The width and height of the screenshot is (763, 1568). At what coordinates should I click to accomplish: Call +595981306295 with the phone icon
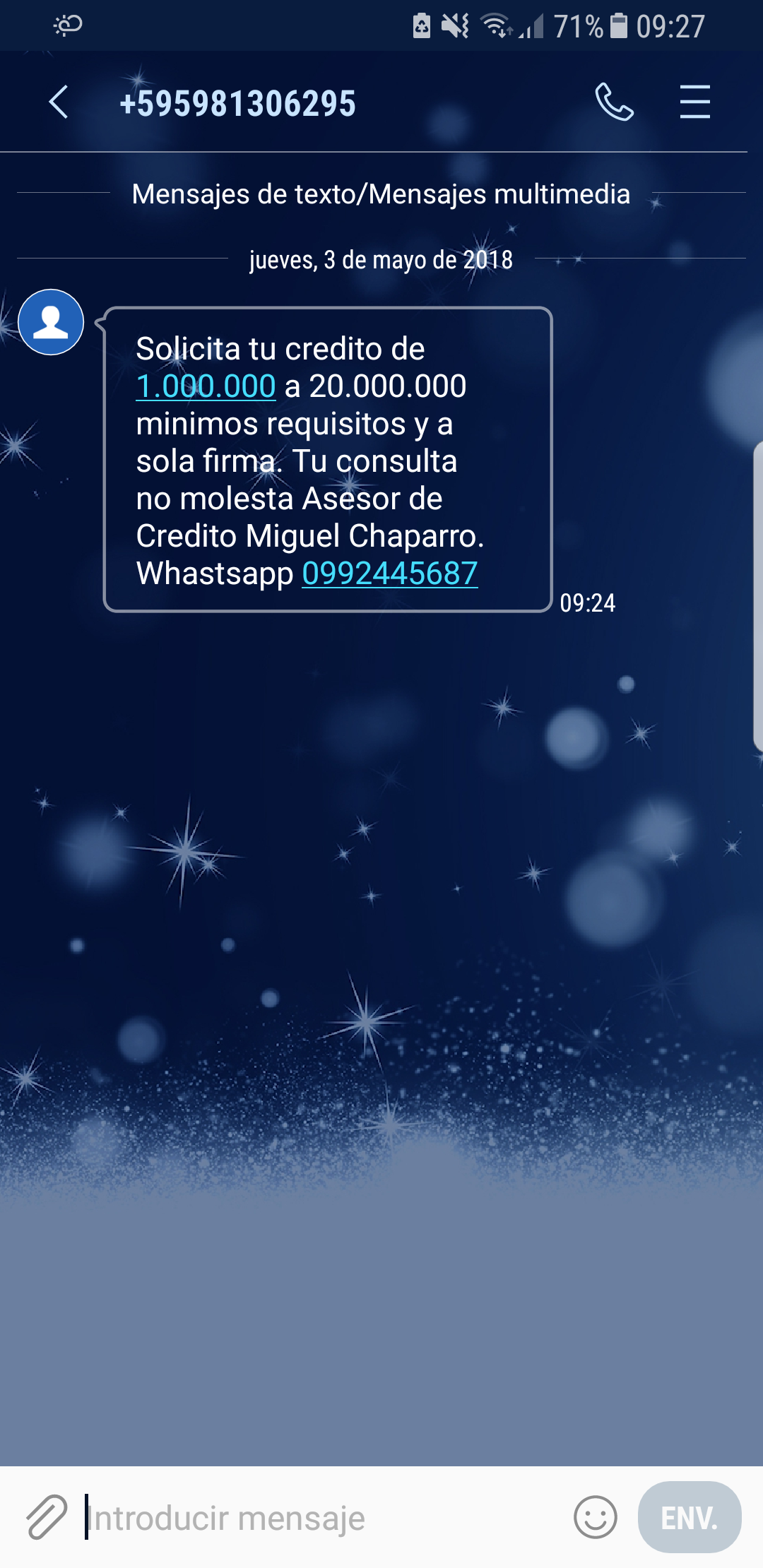tap(614, 102)
